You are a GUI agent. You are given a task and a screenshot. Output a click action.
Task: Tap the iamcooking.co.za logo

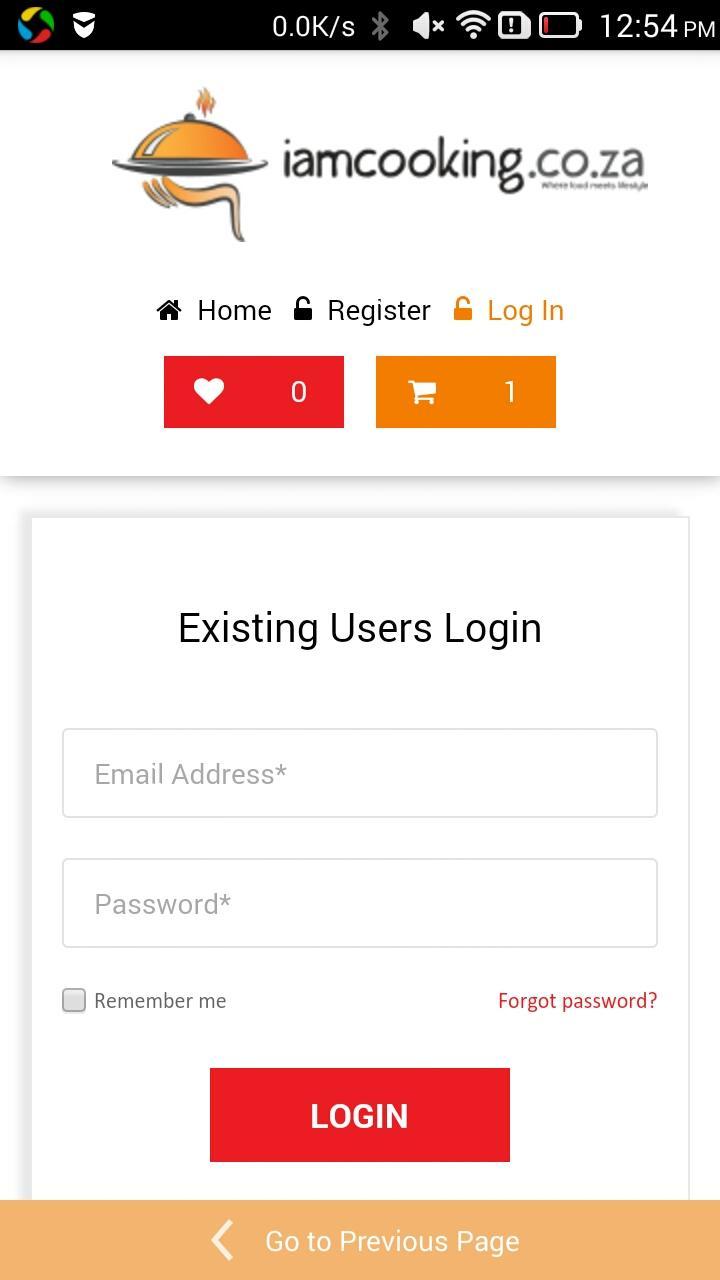[x=380, y=163]
